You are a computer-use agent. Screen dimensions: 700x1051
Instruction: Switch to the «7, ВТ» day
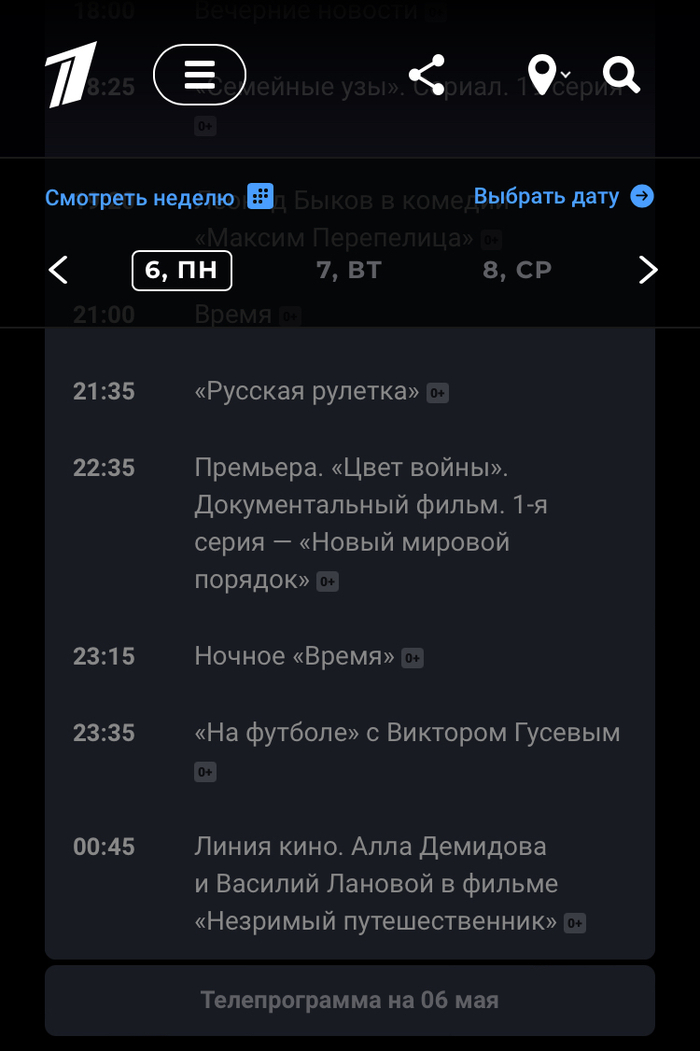pos(349,270)
